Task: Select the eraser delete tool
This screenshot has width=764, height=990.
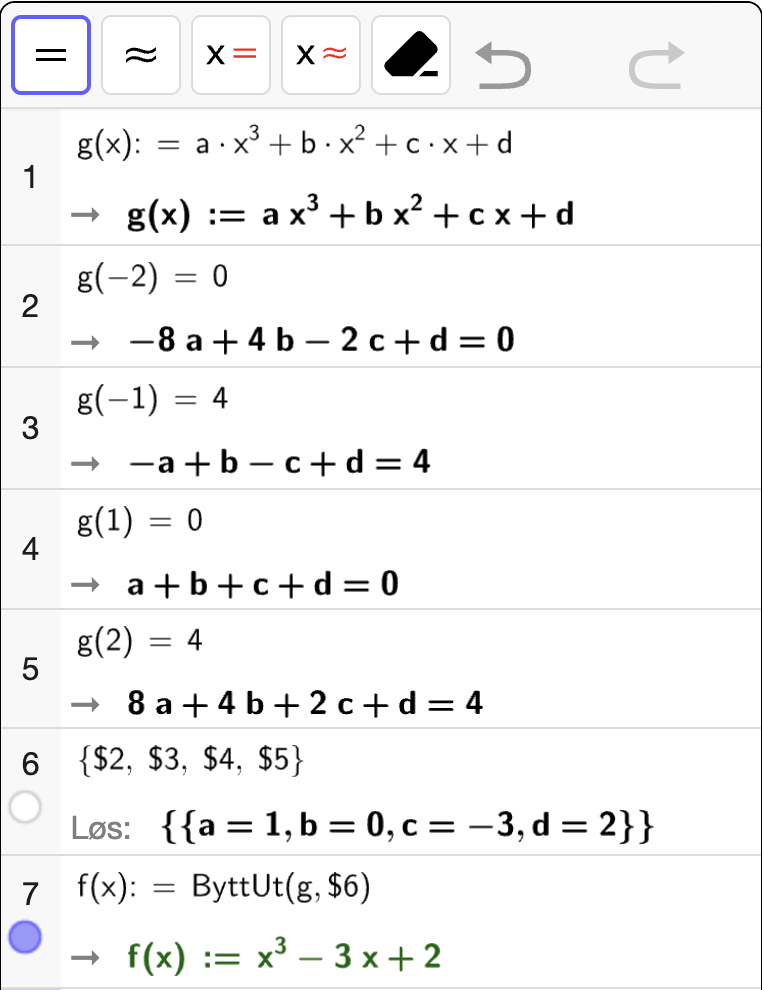Action: tap(411, 55)
